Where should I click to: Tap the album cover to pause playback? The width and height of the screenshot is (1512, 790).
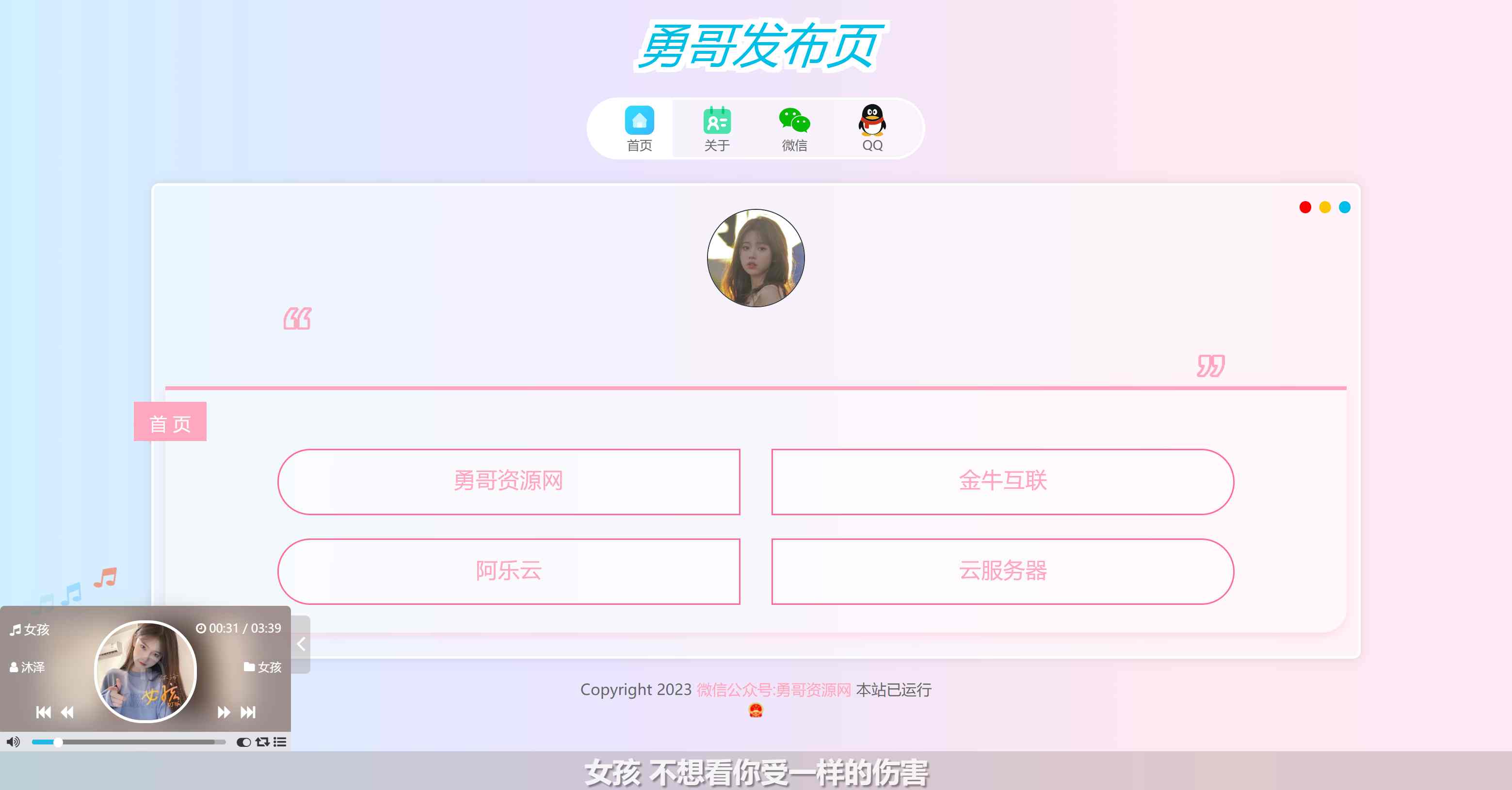click(x=145, y=671)
